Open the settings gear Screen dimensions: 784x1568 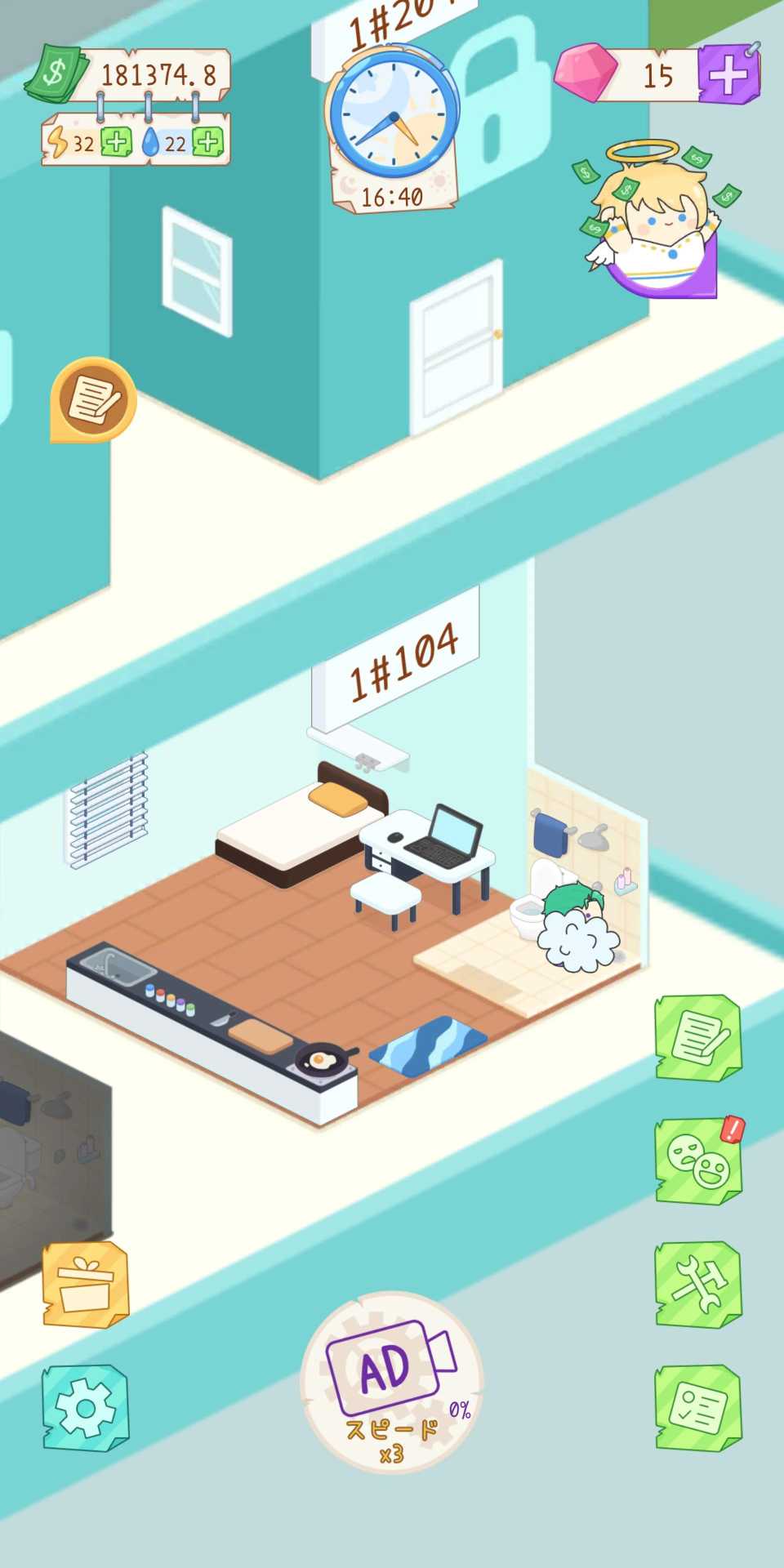(x=86, y=1407)
